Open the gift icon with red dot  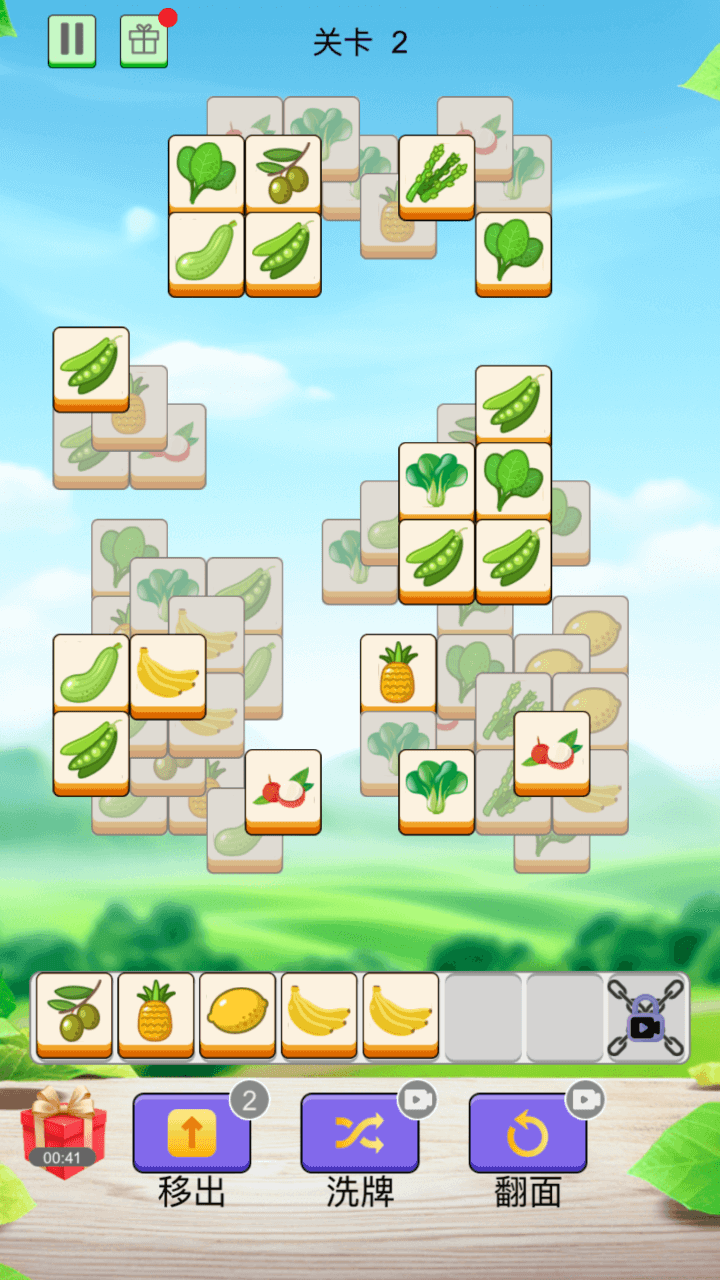(144, 41)
